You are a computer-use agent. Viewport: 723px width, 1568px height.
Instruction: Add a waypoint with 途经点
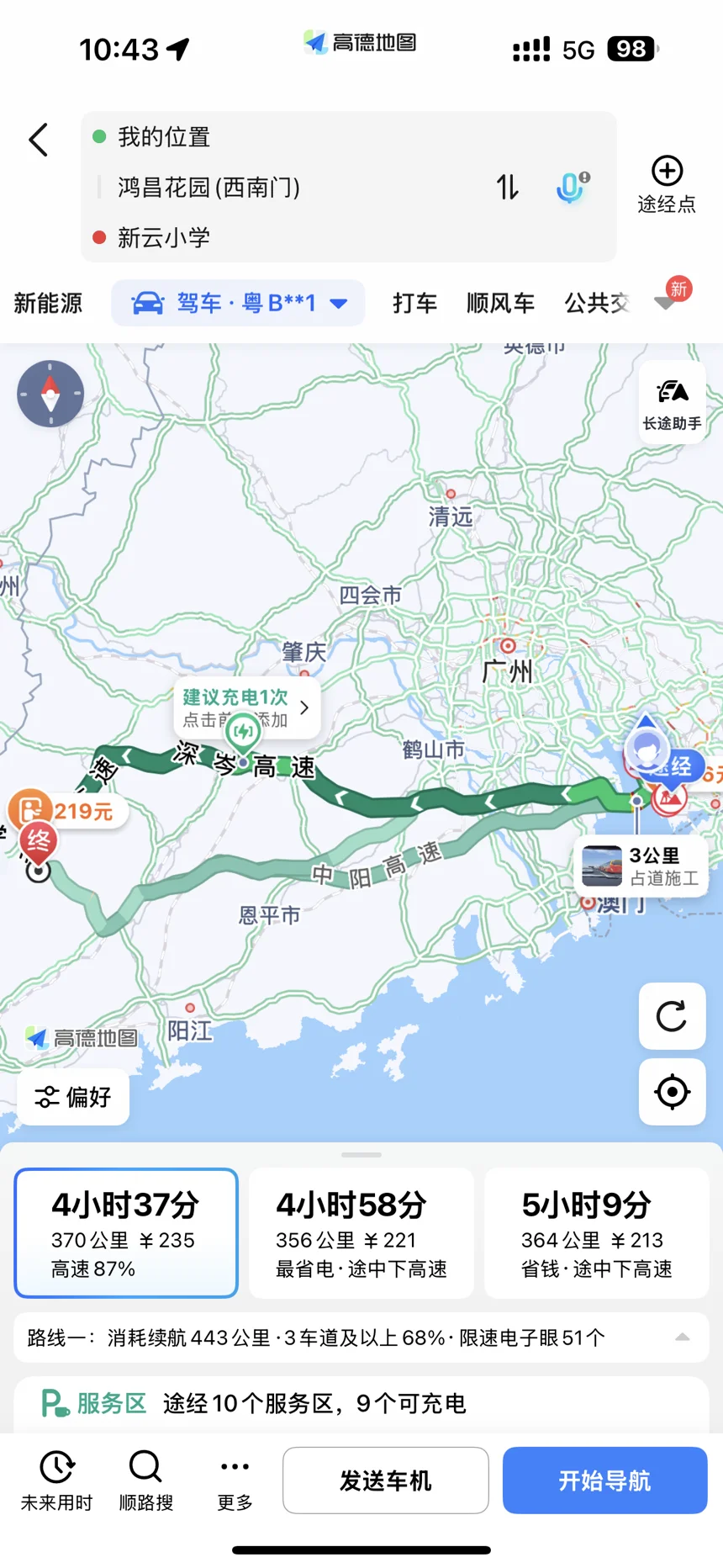667,184
